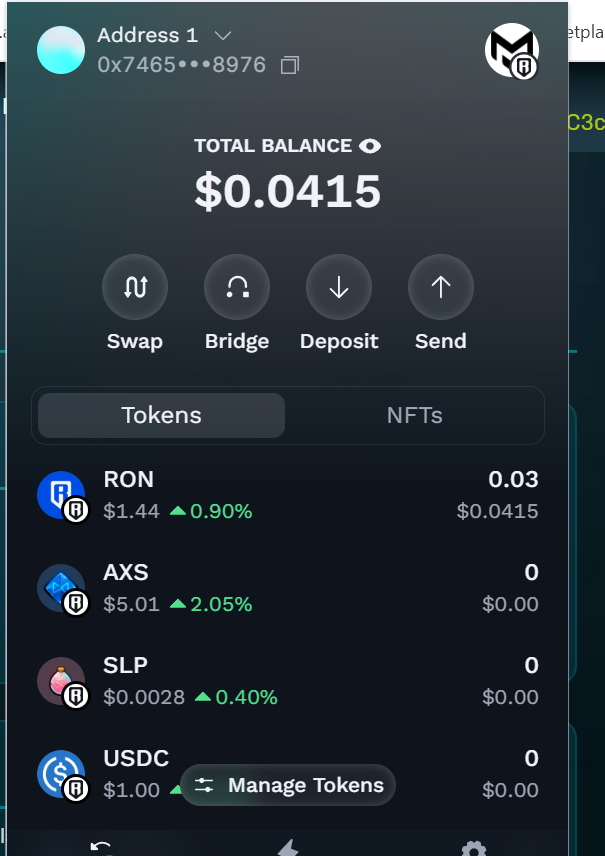This screenshot has height=856, width=605.
Task: Send tokens from the wallet
Action: tap(441, 288)
